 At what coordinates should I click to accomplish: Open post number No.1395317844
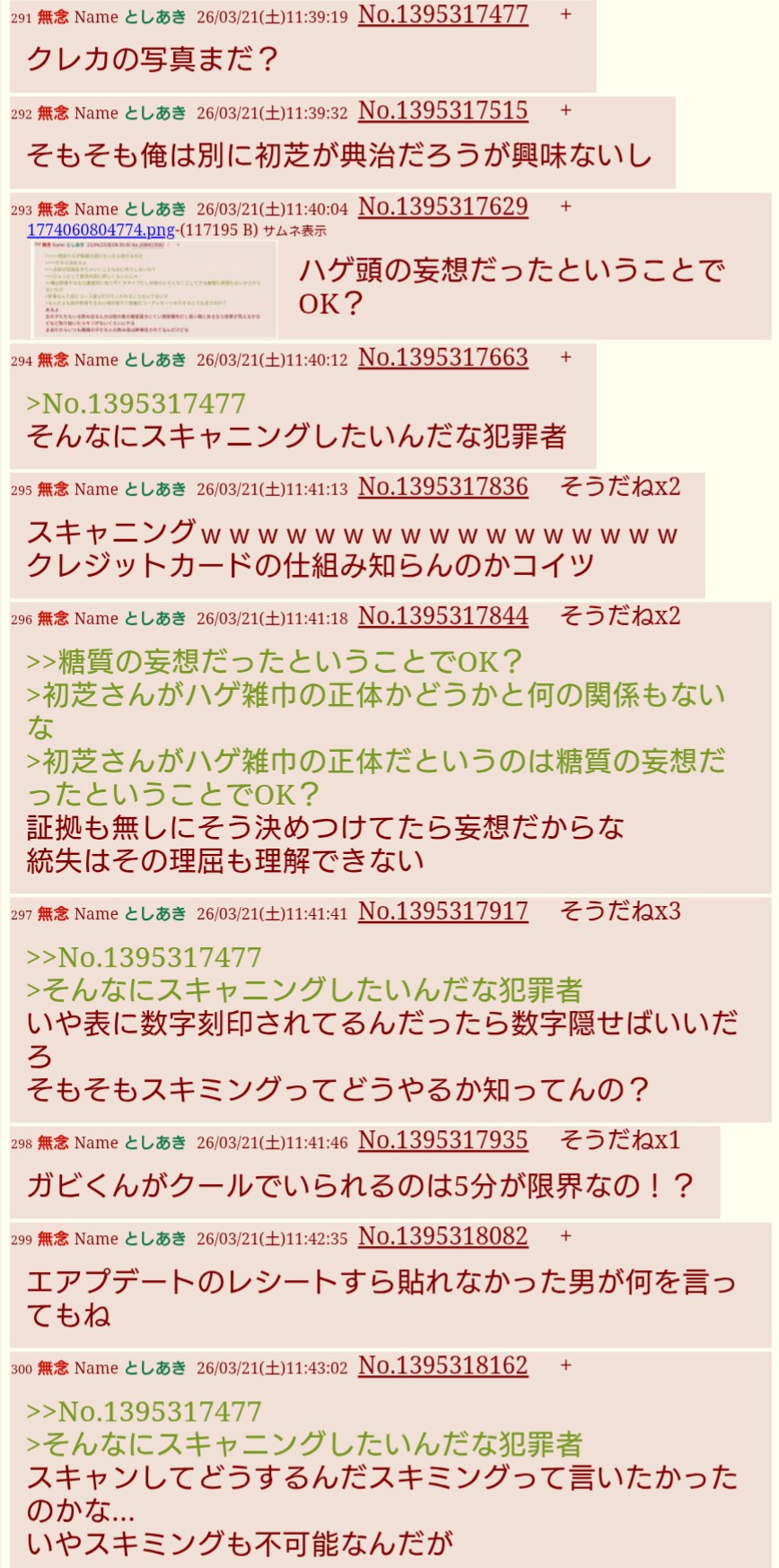coord(442,616)
